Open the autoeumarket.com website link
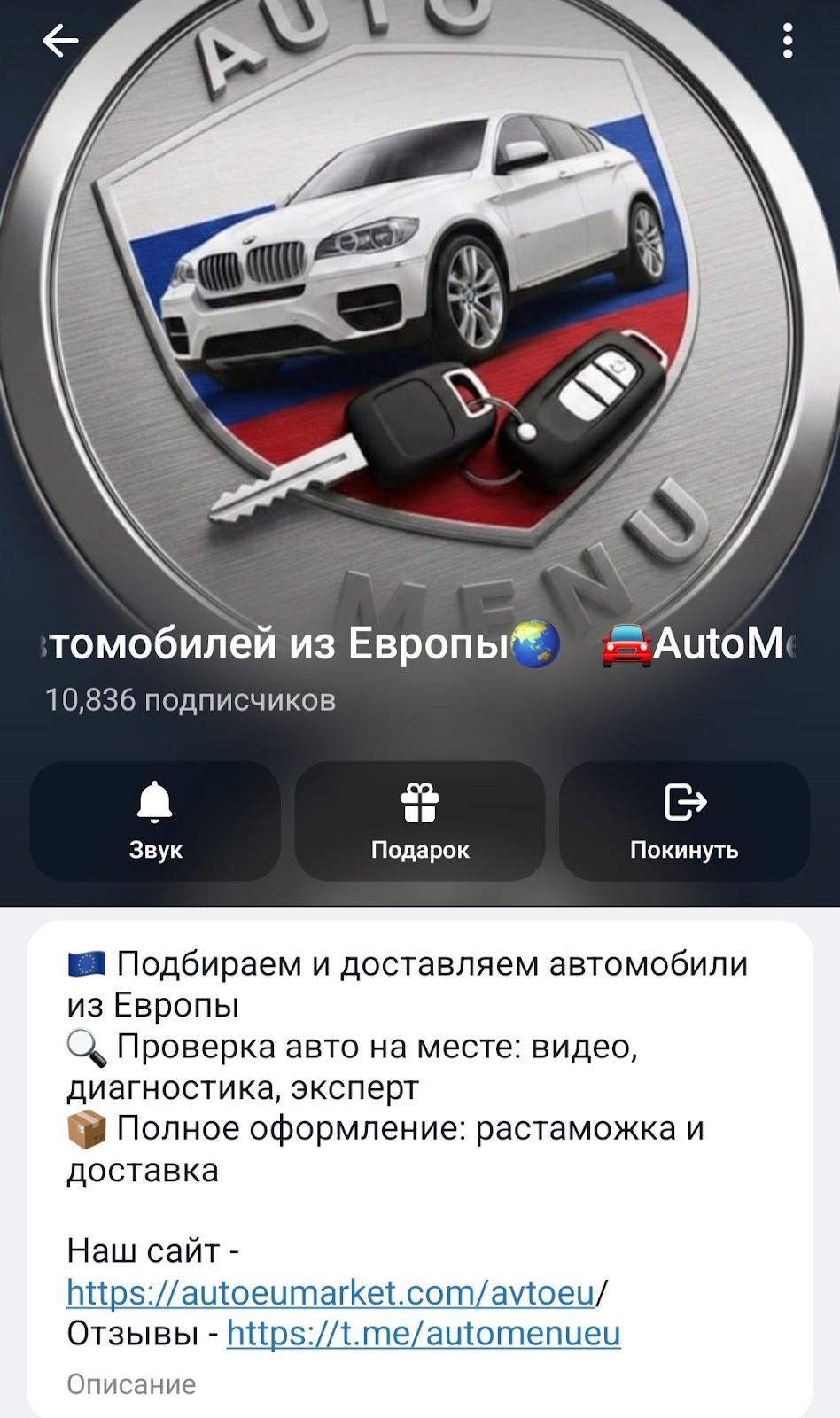 331,1292
